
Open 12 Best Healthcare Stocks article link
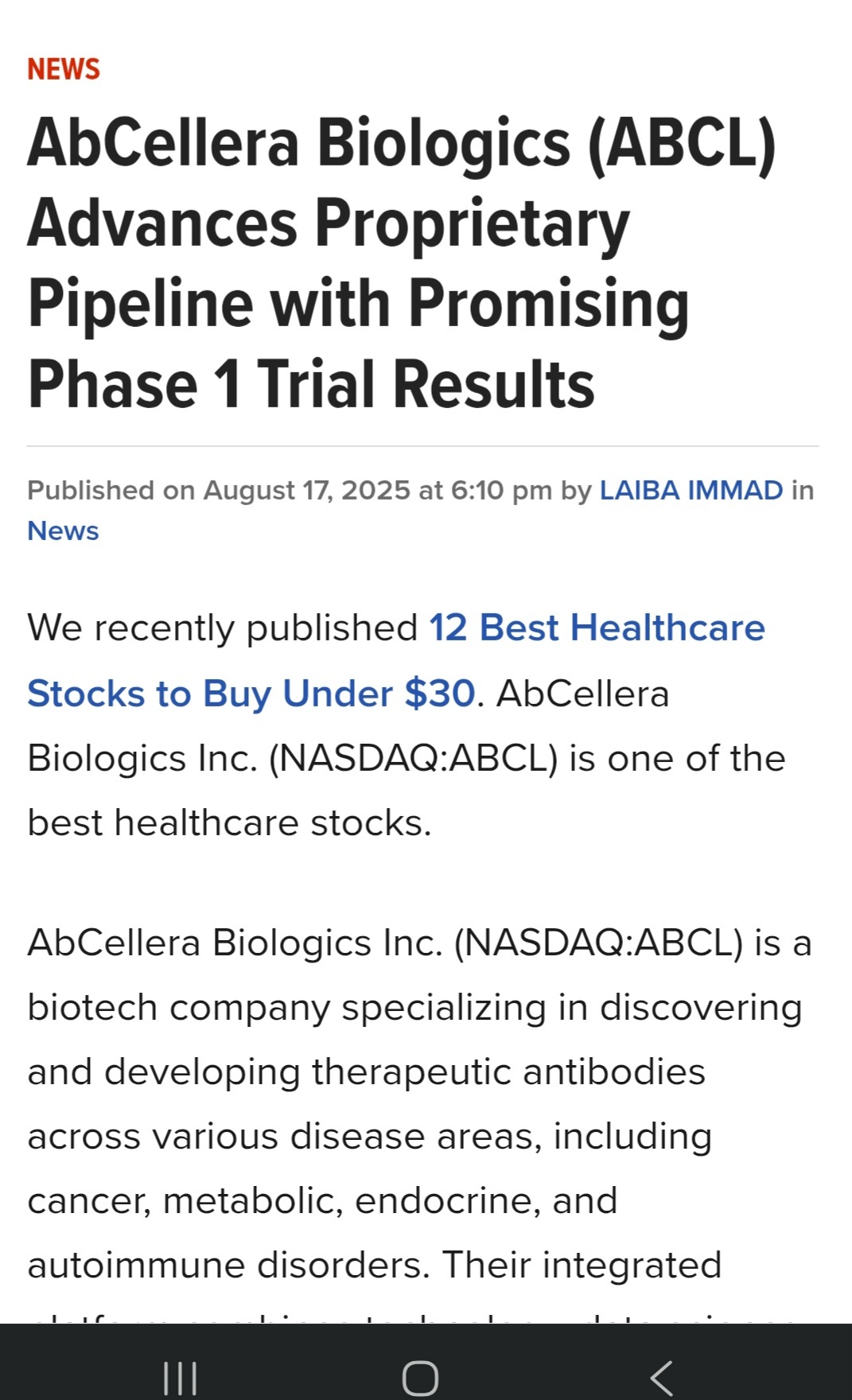pos(396,660)
